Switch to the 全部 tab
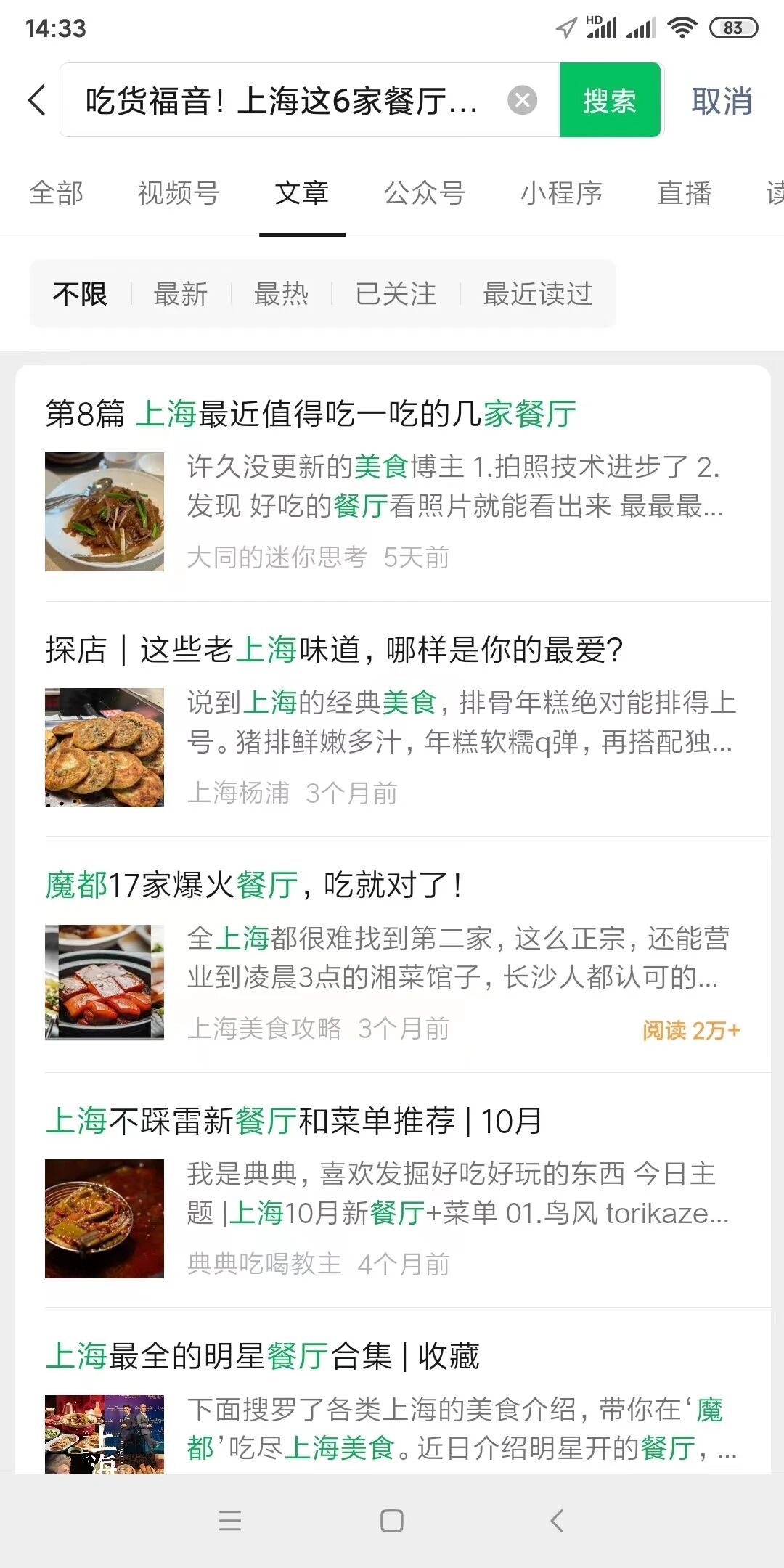 pyautogui.click(x=57, y=193)
